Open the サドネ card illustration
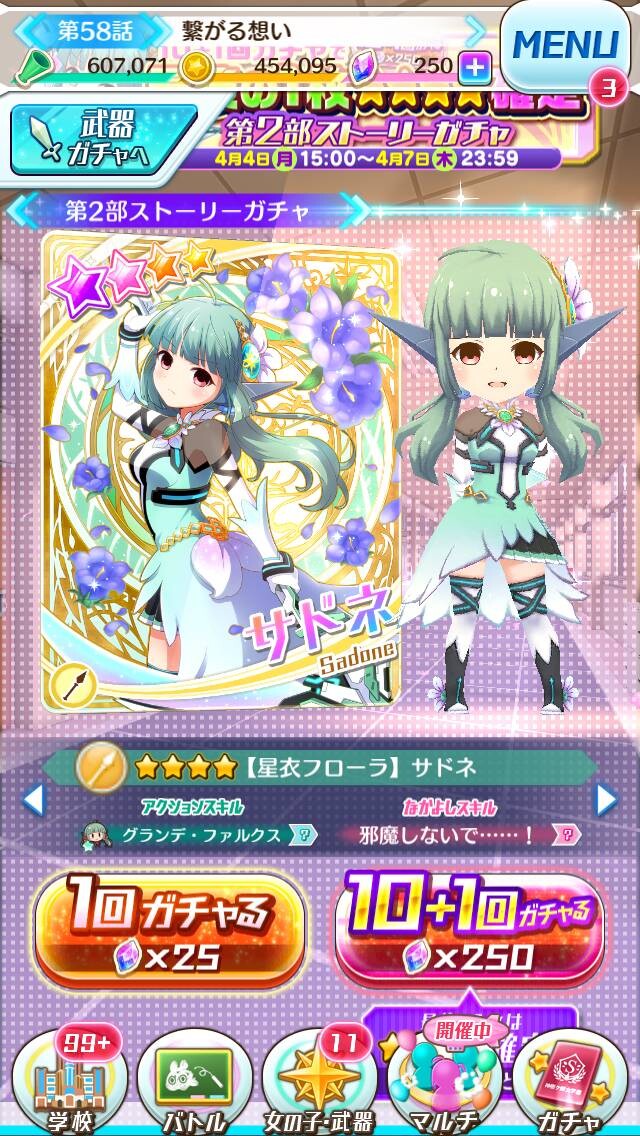The width and height of the screenshot is (640, 1136). tap(220, 472)
